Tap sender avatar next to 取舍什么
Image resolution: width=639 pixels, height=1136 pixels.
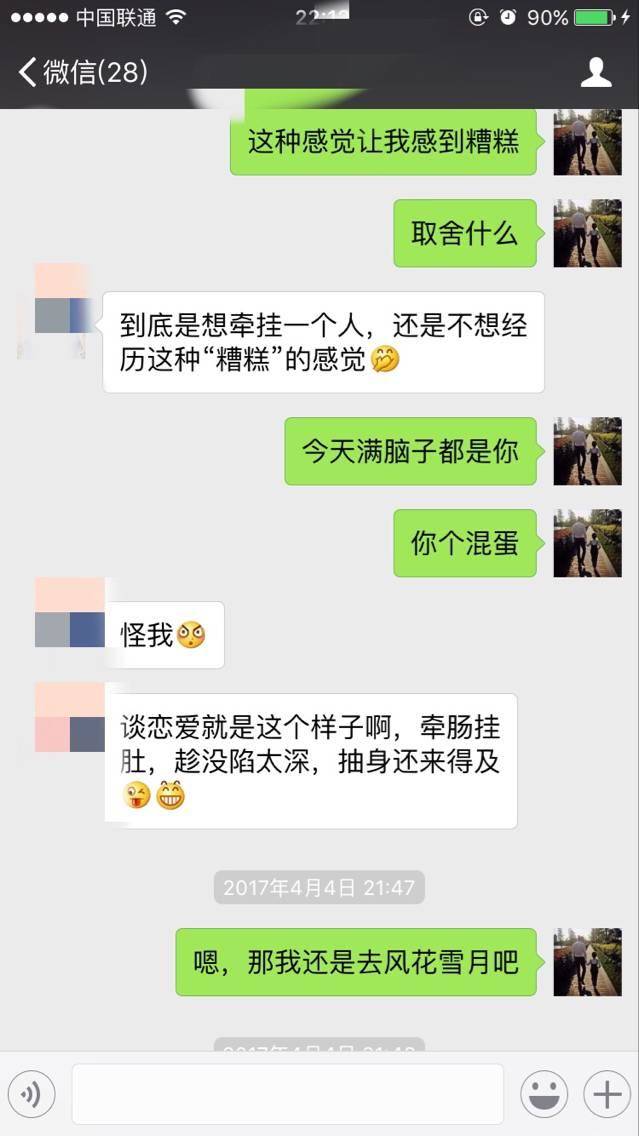(587, 233)
